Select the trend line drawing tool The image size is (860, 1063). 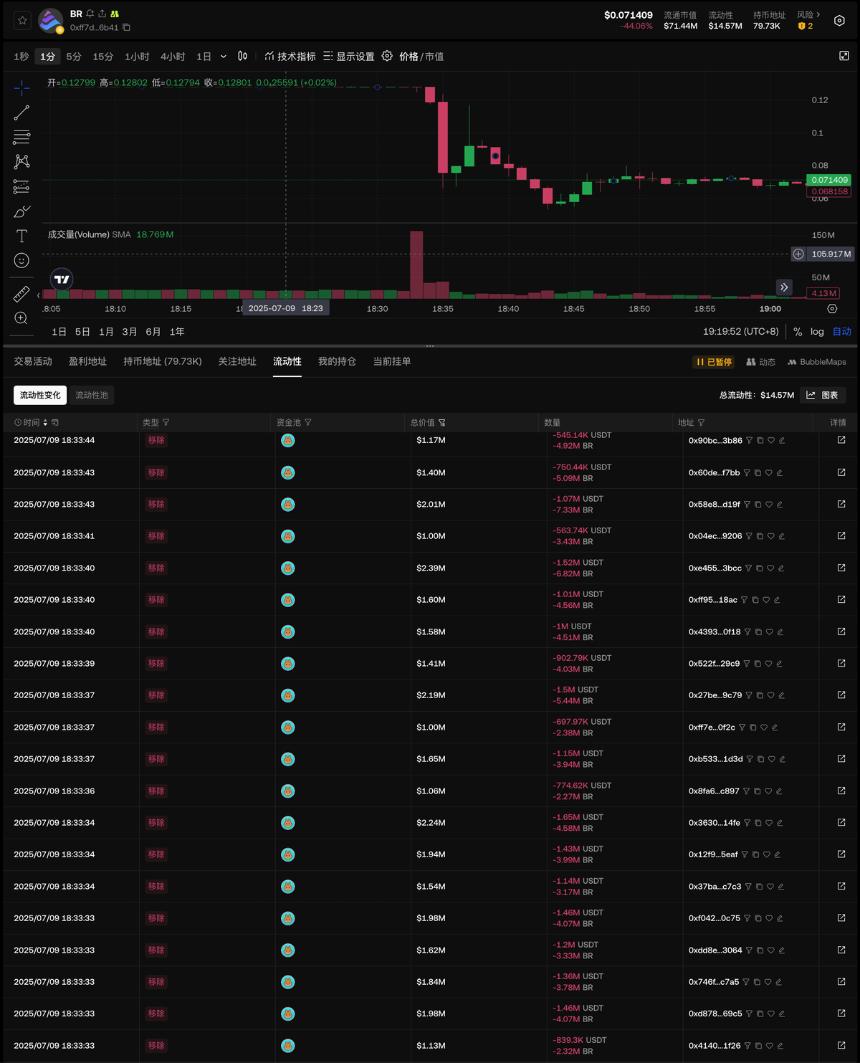coord(21,113)
